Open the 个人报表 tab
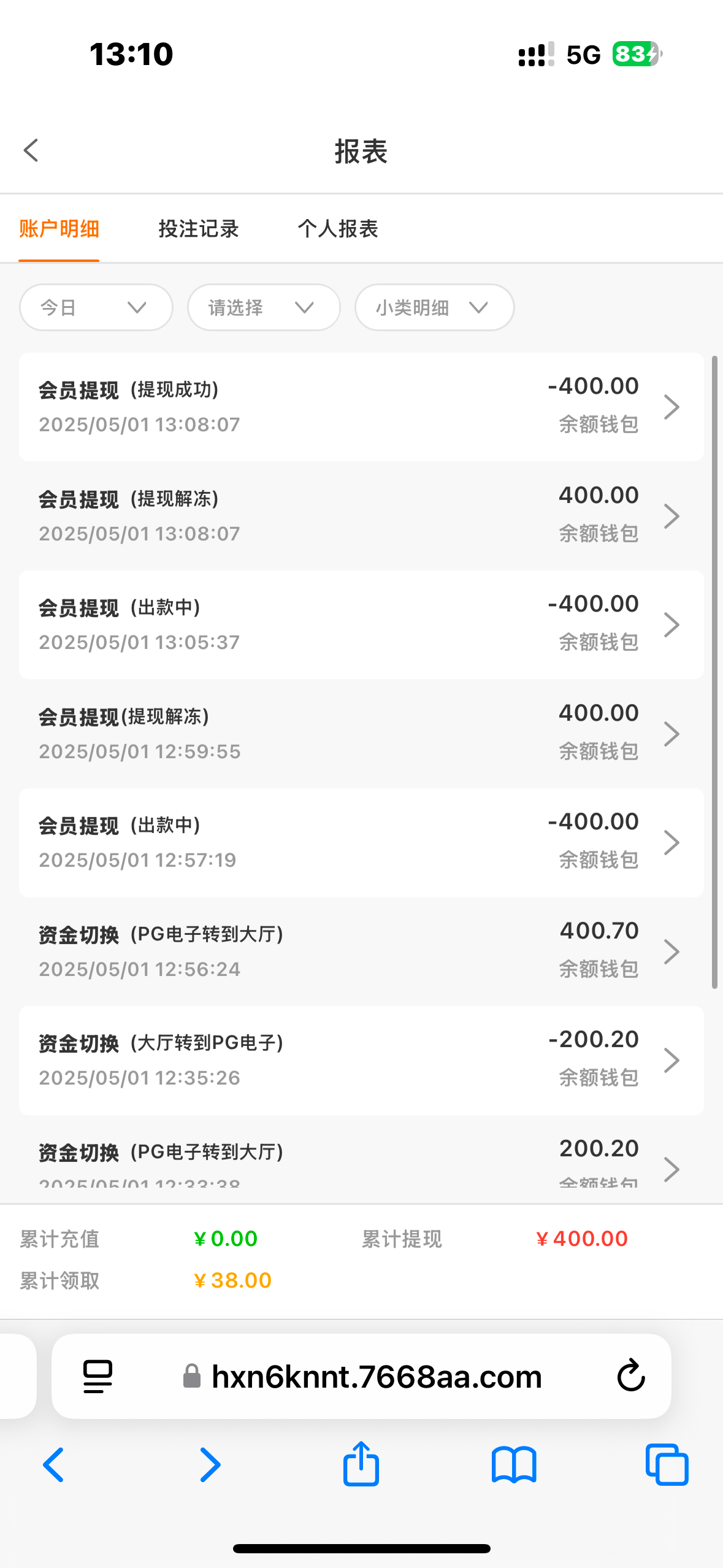 [338, 229]
